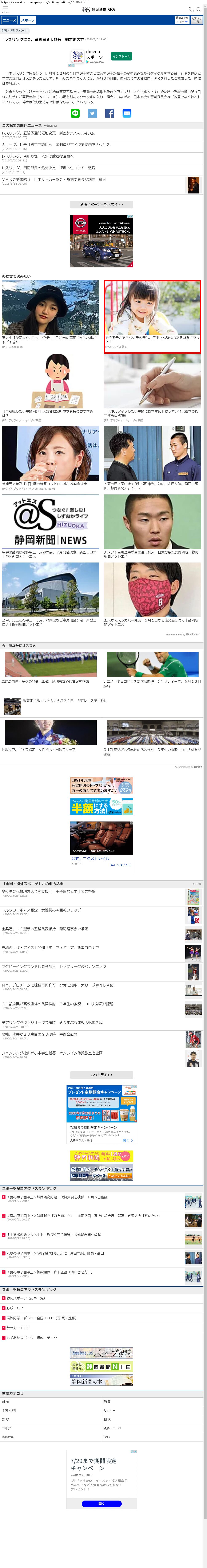Share the article by email
Viewport: 207px width, 1568px height.
click(127, 113)
